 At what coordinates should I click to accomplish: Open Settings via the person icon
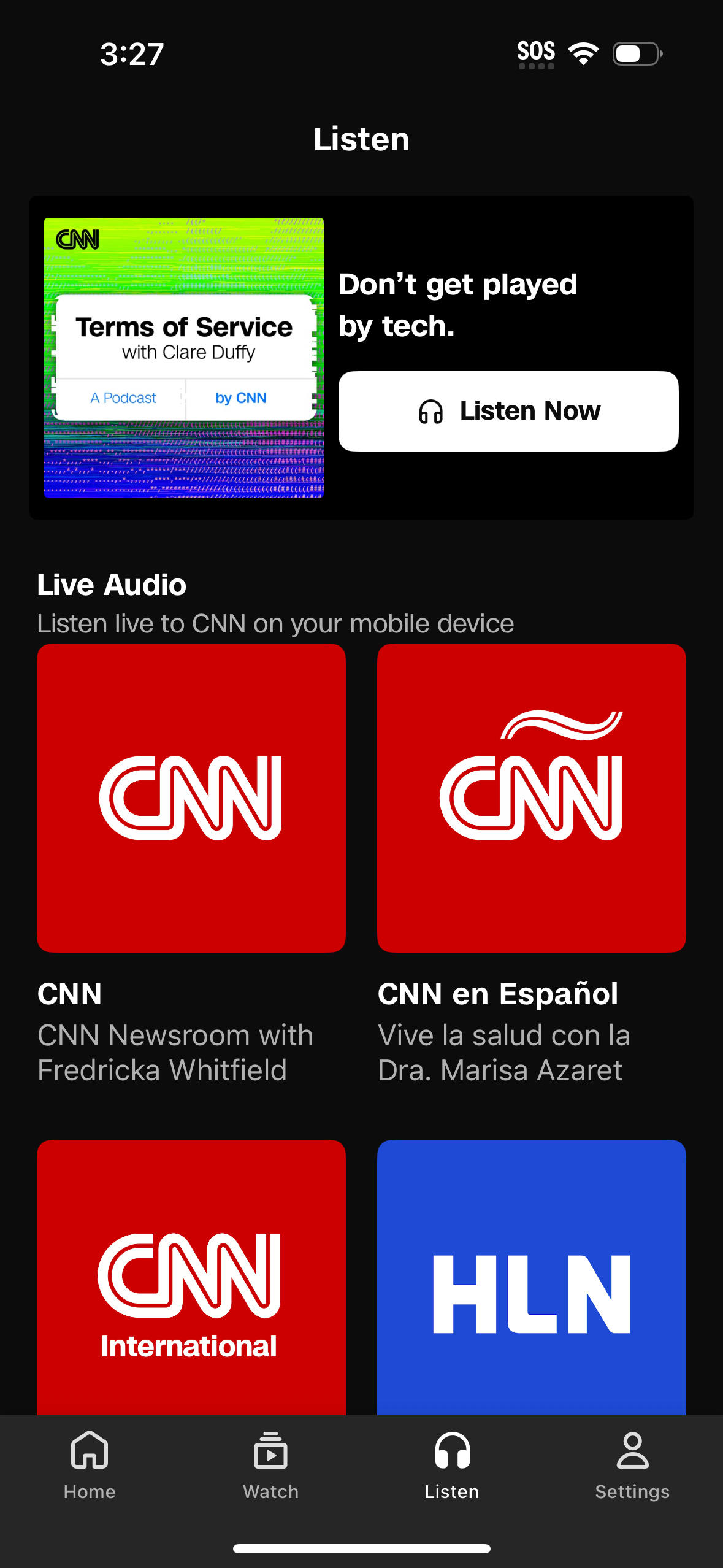(x=632, y=1450)
